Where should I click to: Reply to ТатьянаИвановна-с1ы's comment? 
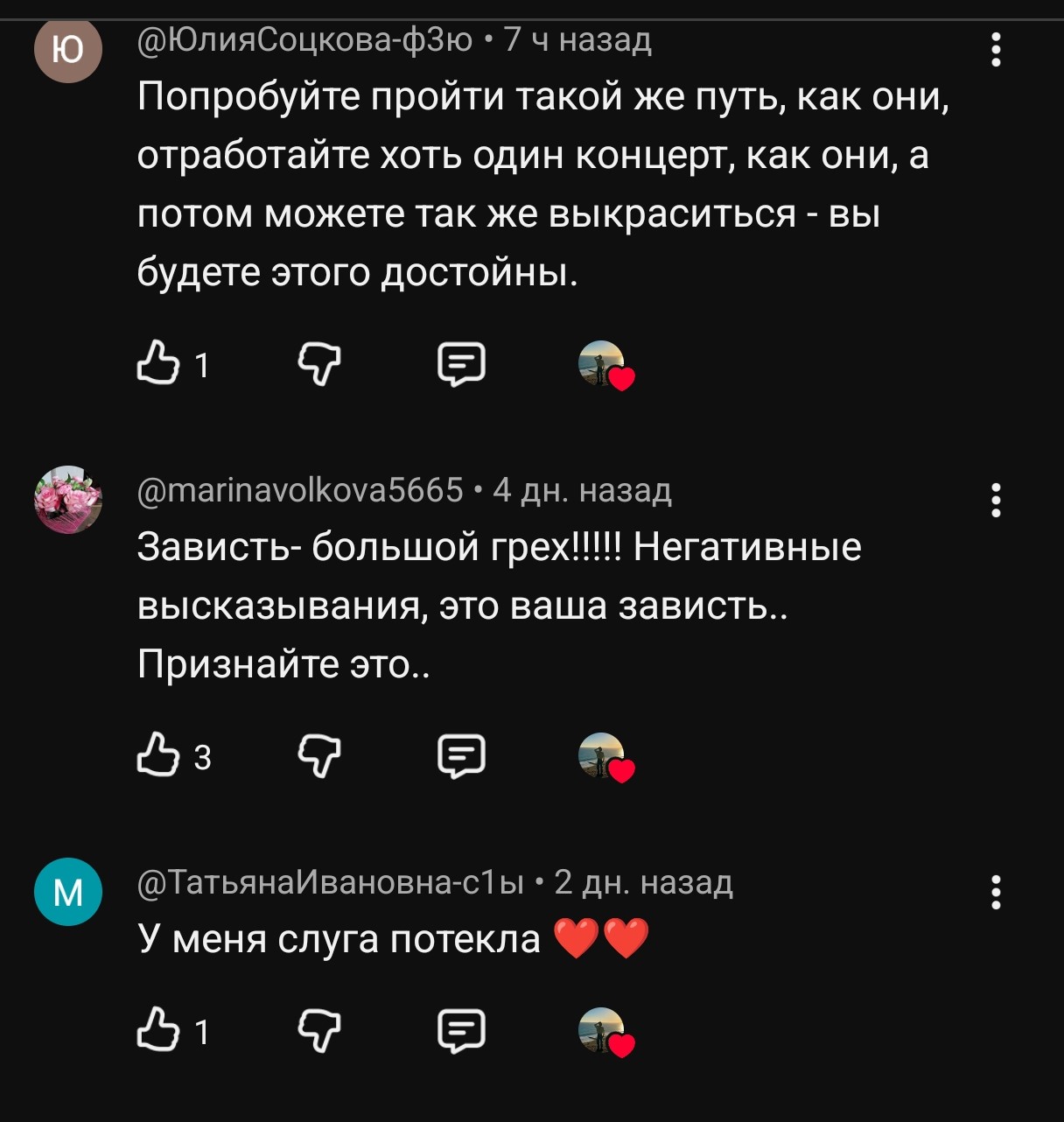(461, 1031)
